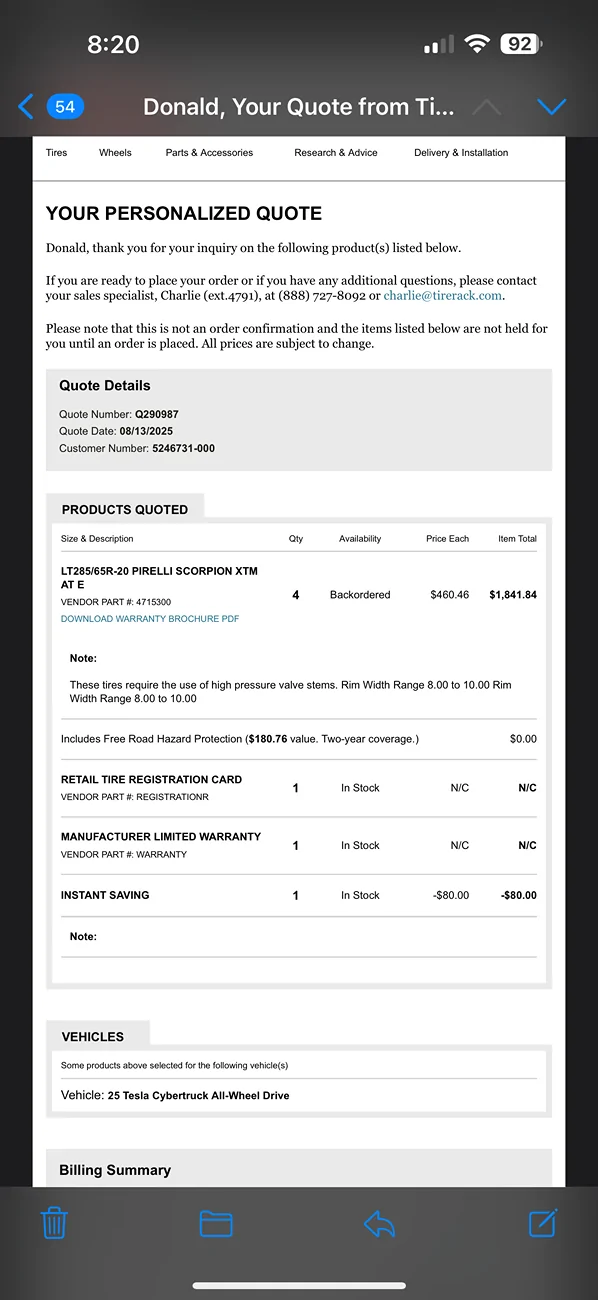Open Research & Advice link
This screenshot has height=1300, width=598.
pyautogui.click(x=336, y=153)
